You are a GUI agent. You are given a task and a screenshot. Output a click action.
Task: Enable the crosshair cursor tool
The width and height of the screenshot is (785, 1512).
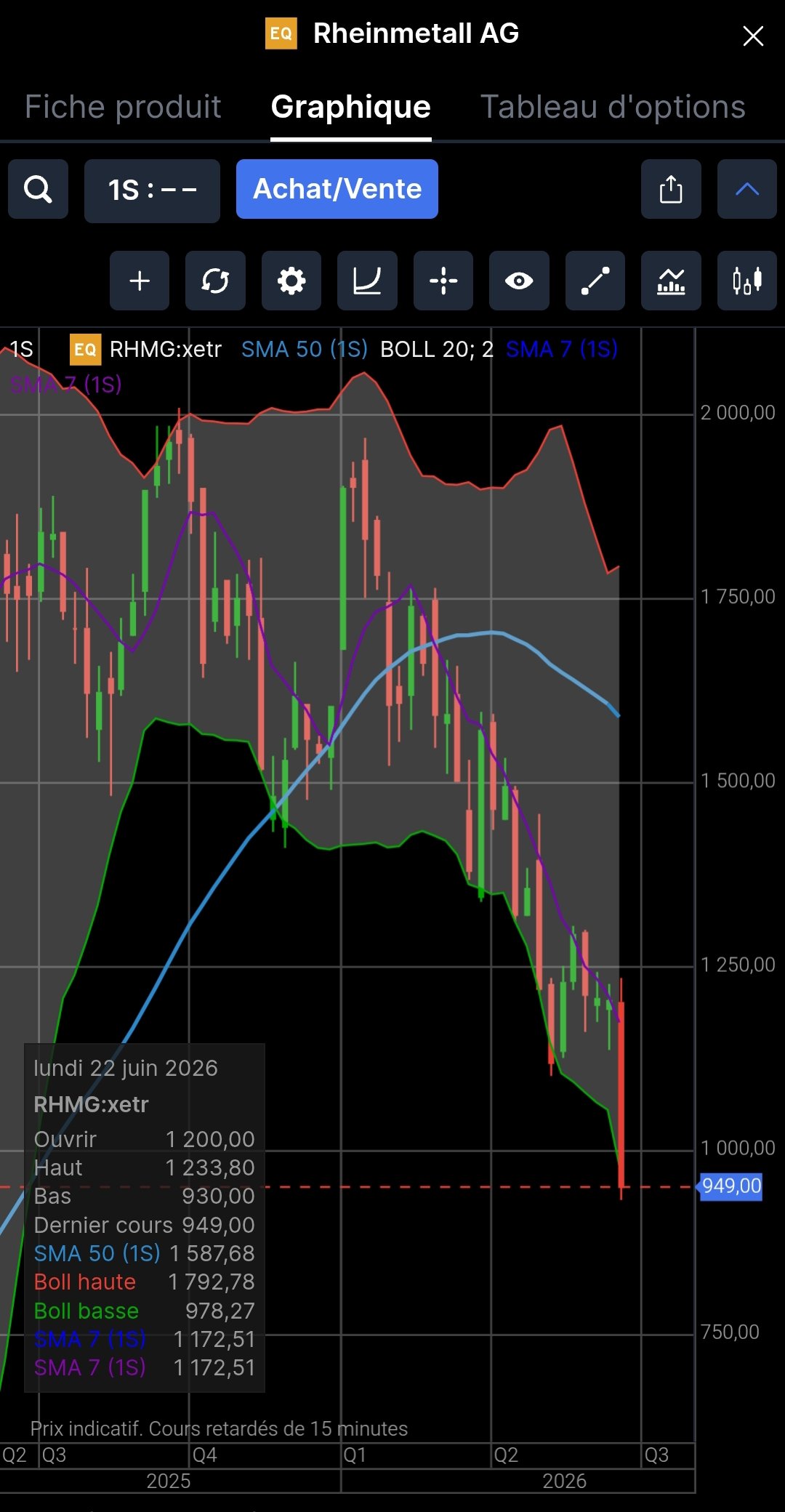click(443, 281)
